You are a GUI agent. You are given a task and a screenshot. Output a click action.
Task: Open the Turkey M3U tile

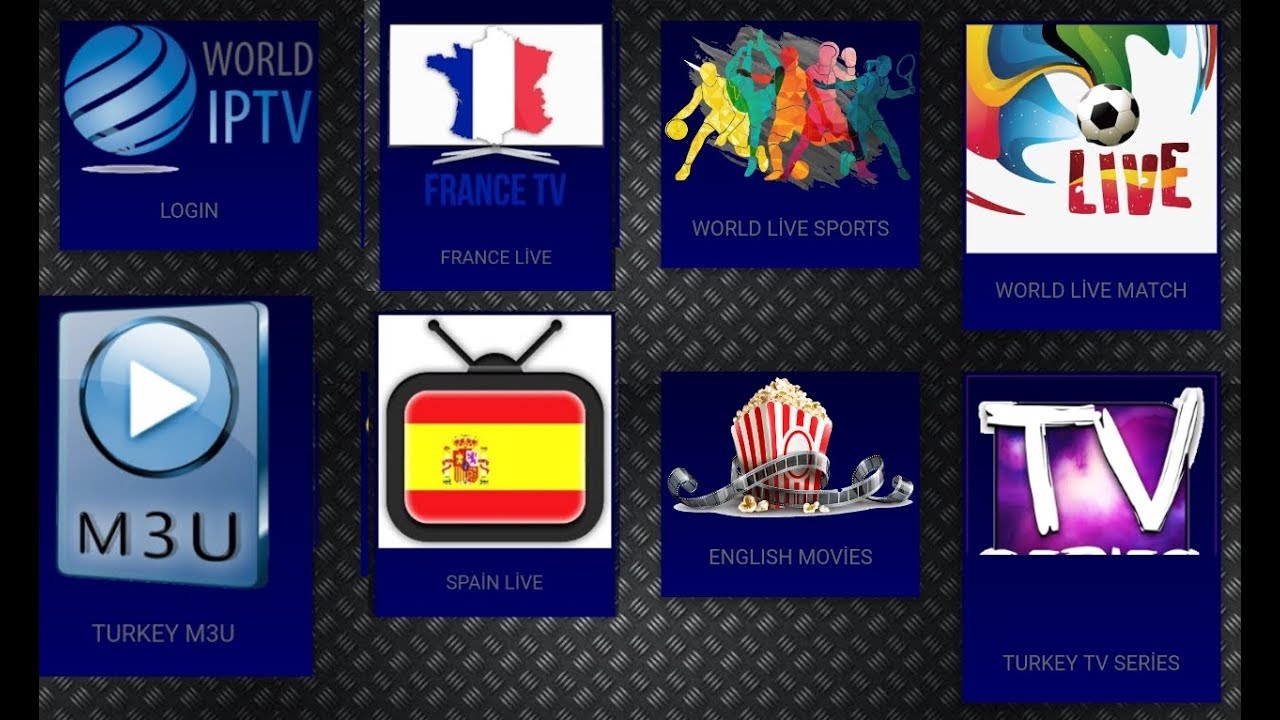pos(164,485)
